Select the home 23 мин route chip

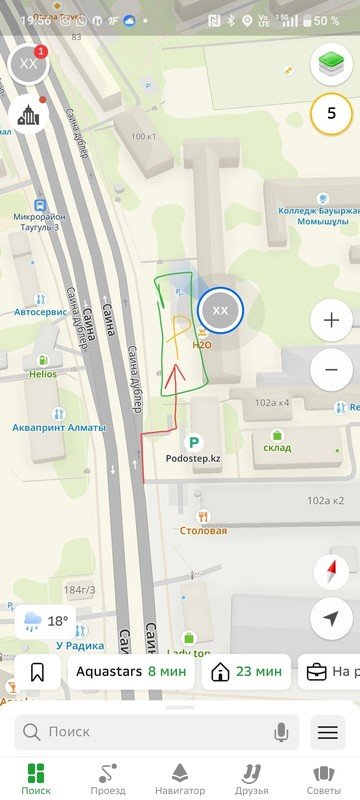tap(246, 672)
